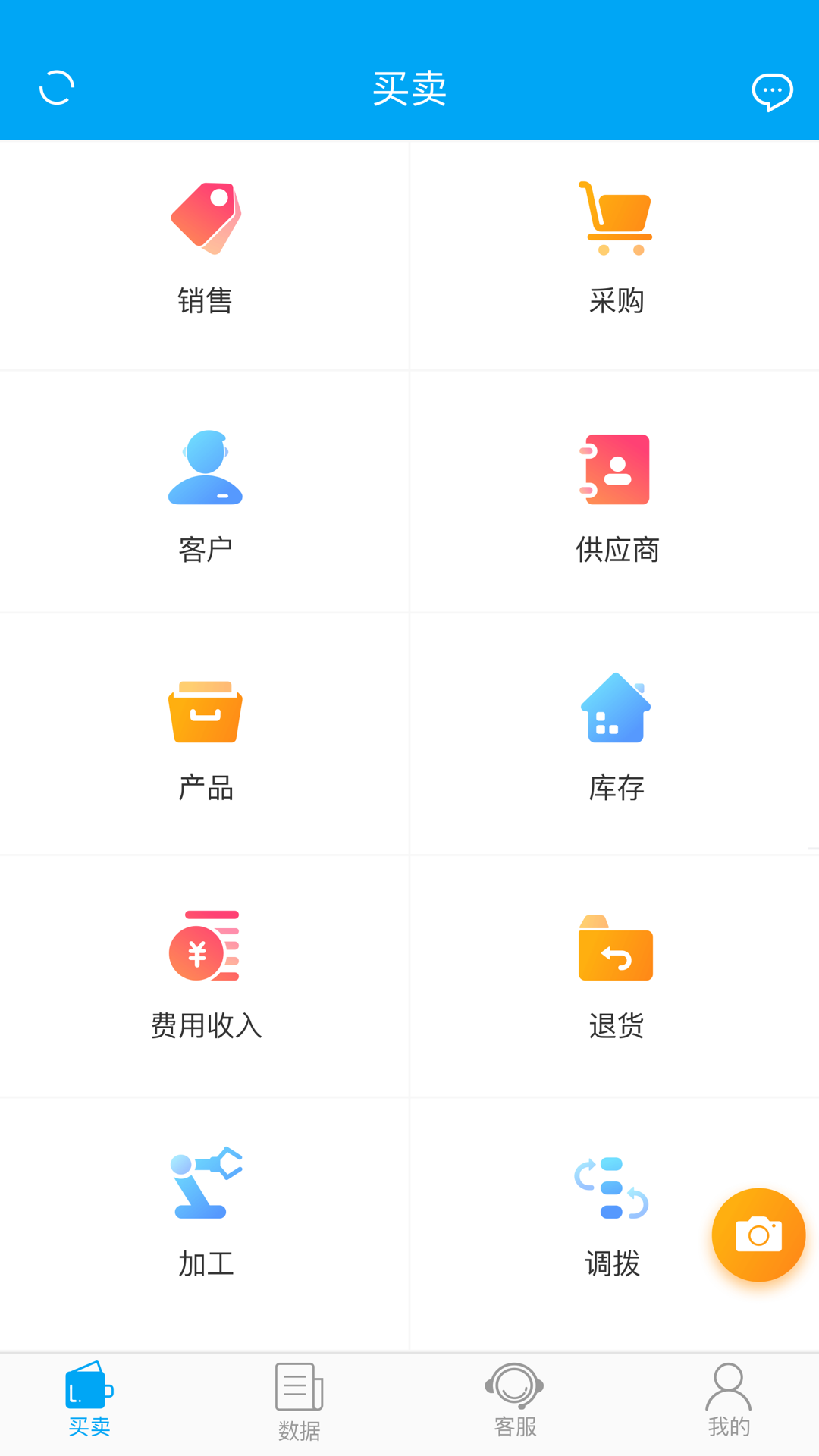819x1456 pixels.
Task: Go to 客户 customers
Action: 205,493
